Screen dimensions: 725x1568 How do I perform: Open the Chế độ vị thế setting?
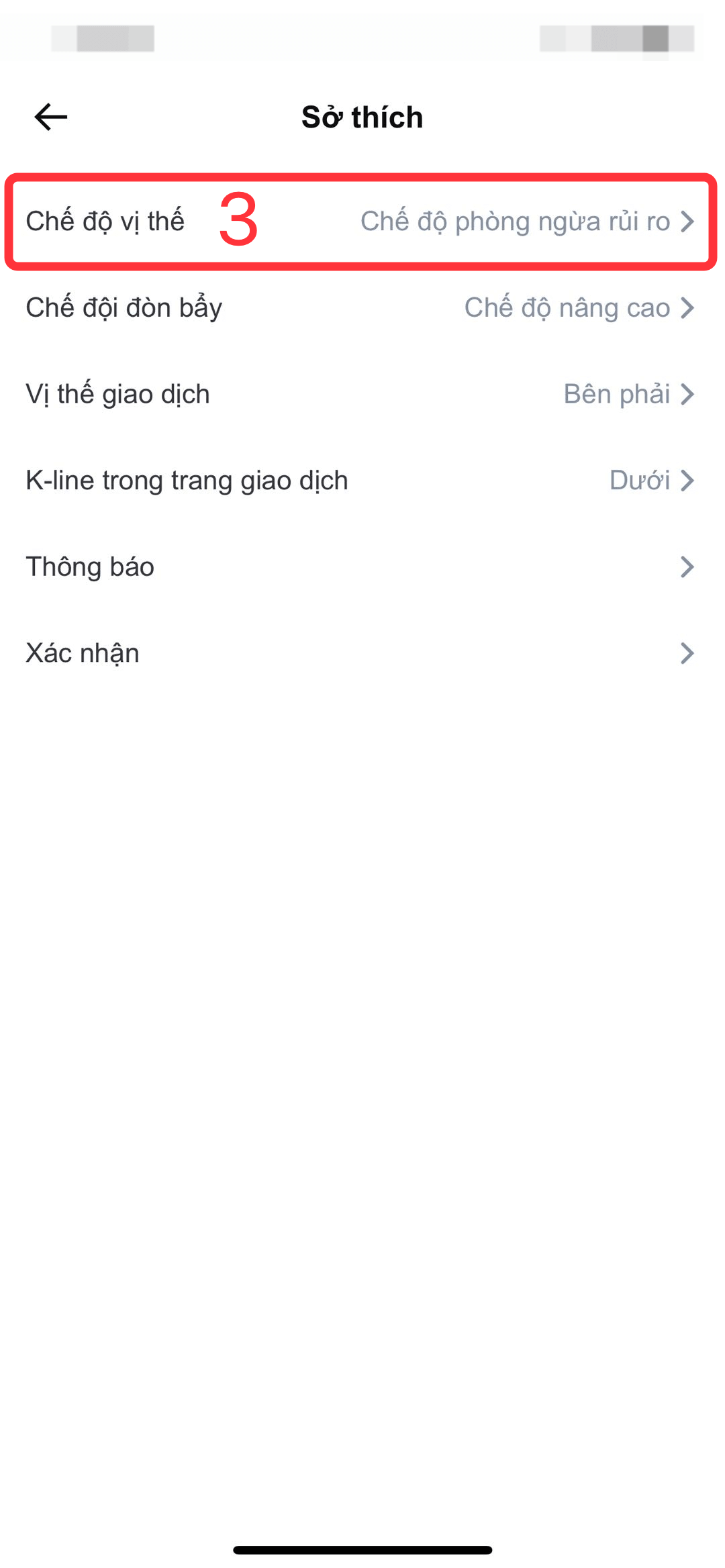362,222
